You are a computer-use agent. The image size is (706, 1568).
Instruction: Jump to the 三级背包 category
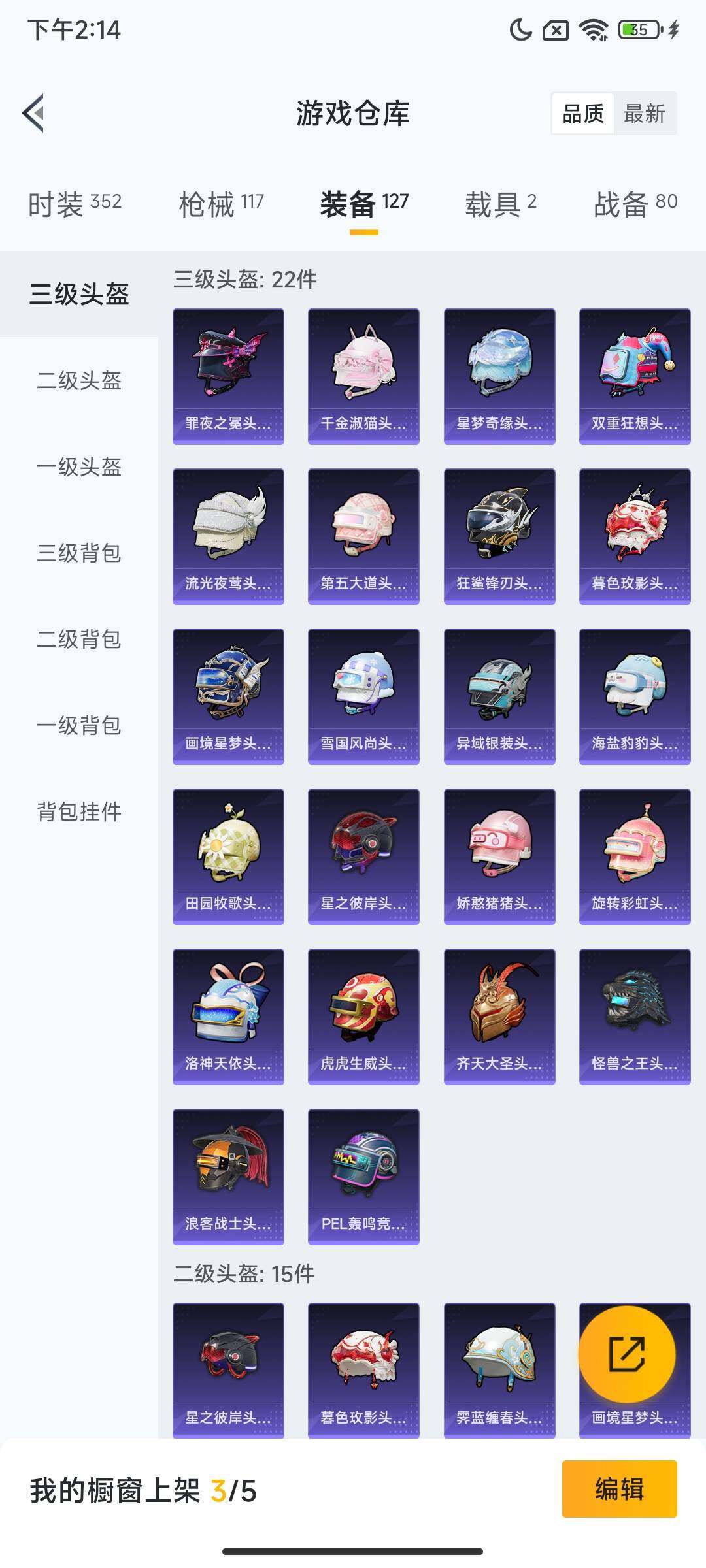coord(79,553)
